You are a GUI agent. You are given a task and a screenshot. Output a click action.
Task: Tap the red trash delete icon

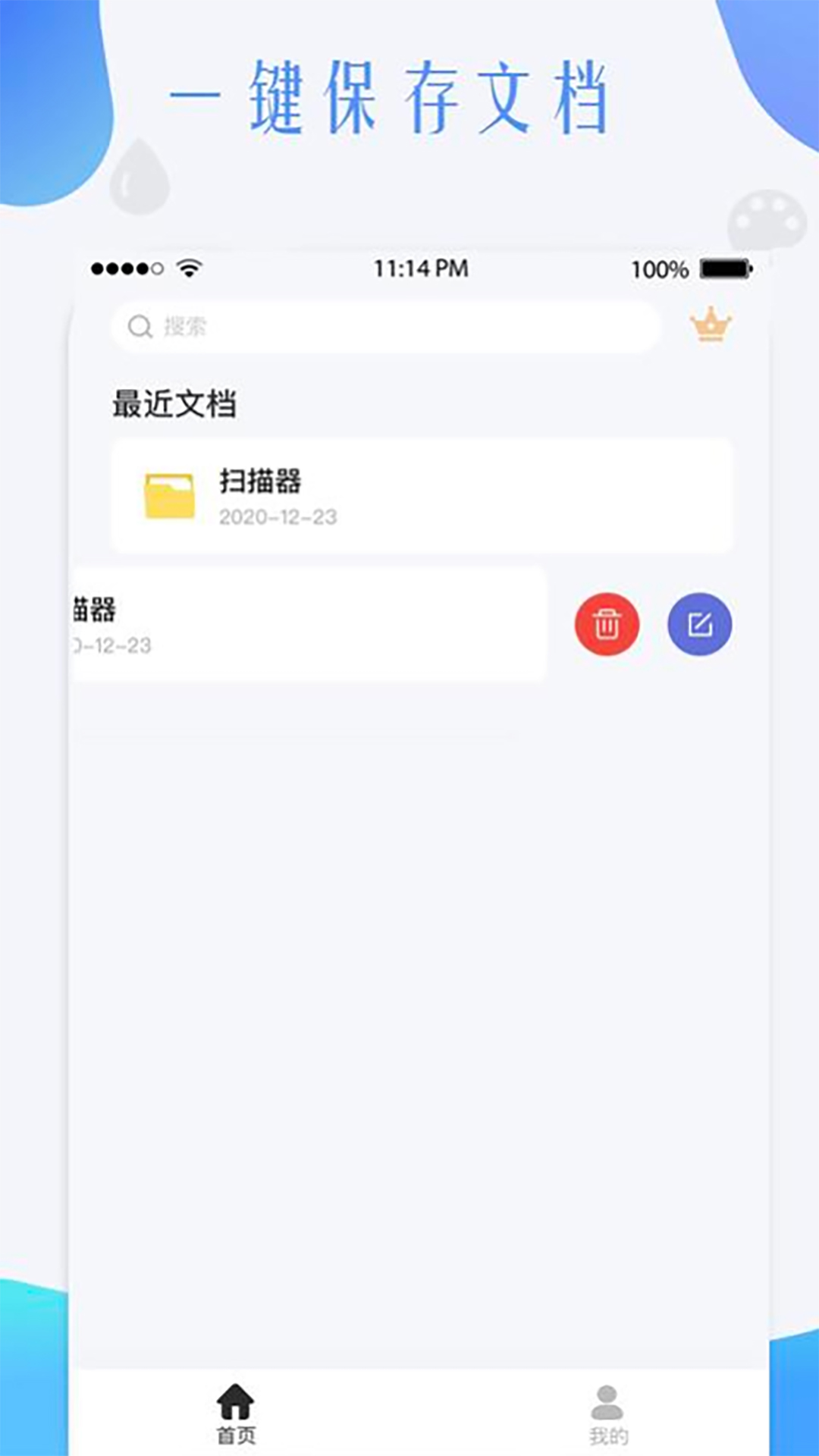point(607,624)
